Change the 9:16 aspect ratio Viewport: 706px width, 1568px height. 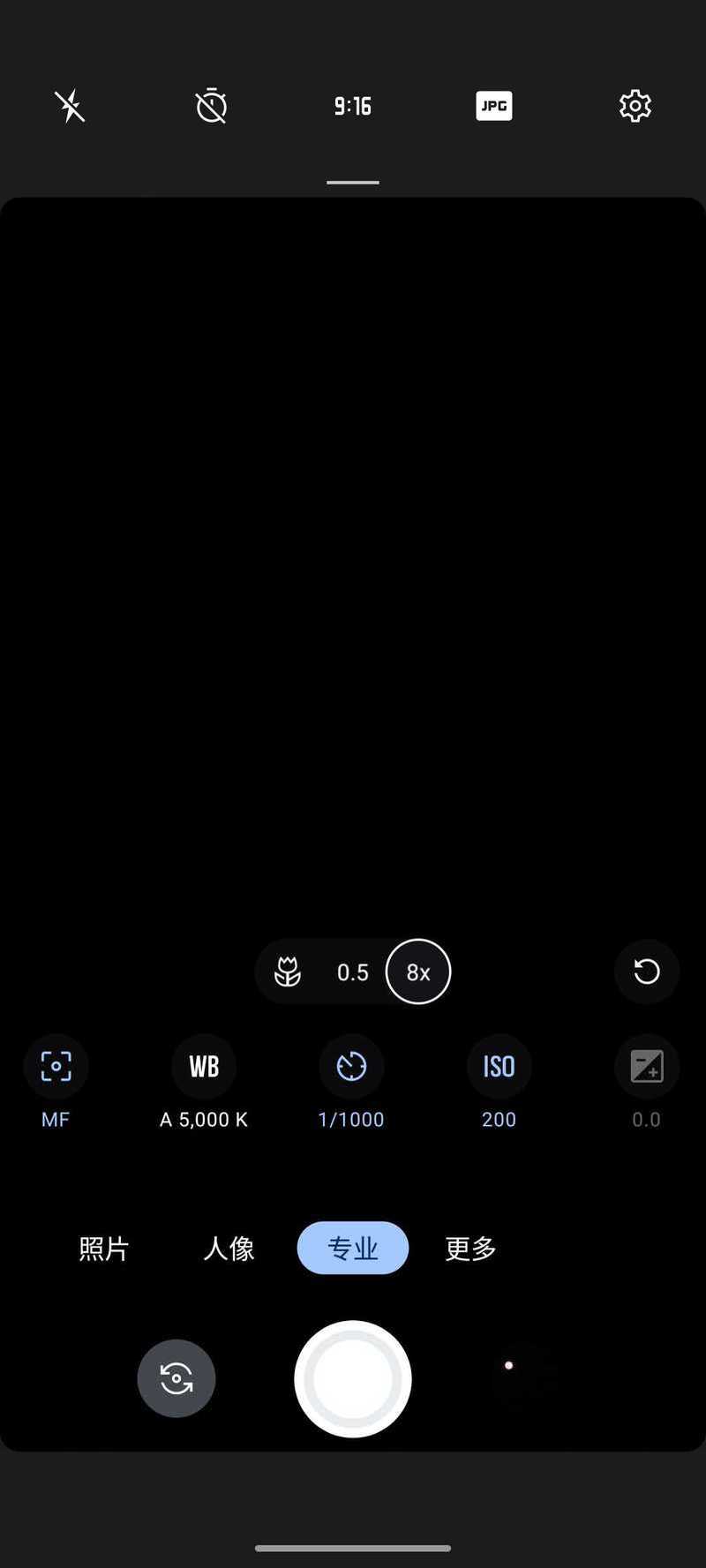point(353,106)
